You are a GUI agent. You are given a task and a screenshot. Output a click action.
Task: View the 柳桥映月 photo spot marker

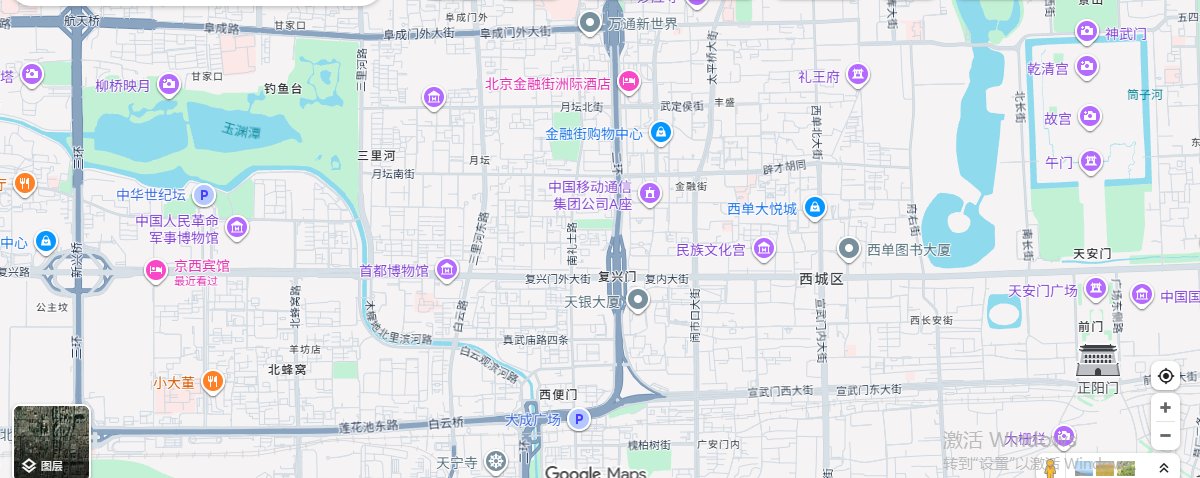(x=168, y=85)
